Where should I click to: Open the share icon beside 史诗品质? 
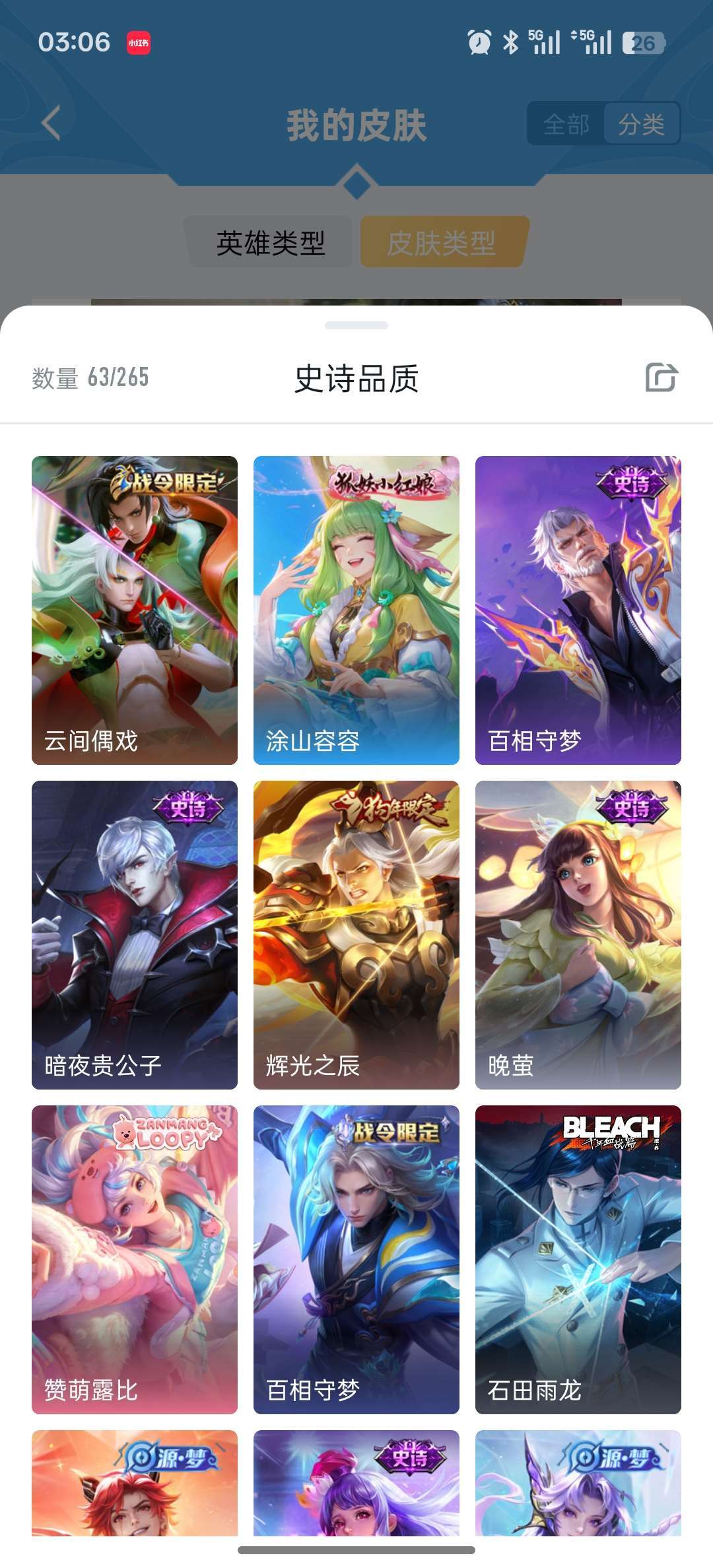663,378
